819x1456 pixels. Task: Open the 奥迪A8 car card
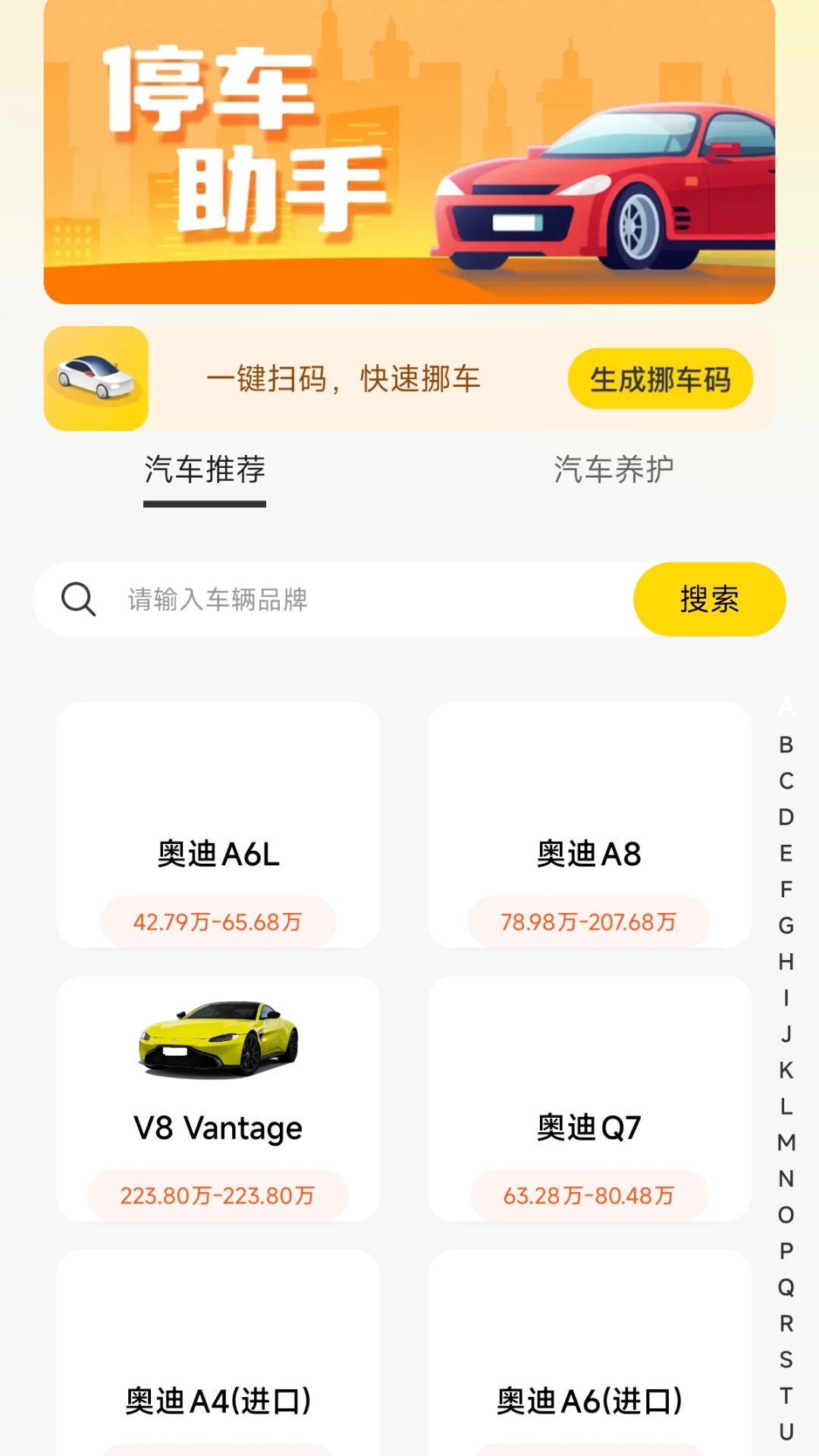(591, 825)
